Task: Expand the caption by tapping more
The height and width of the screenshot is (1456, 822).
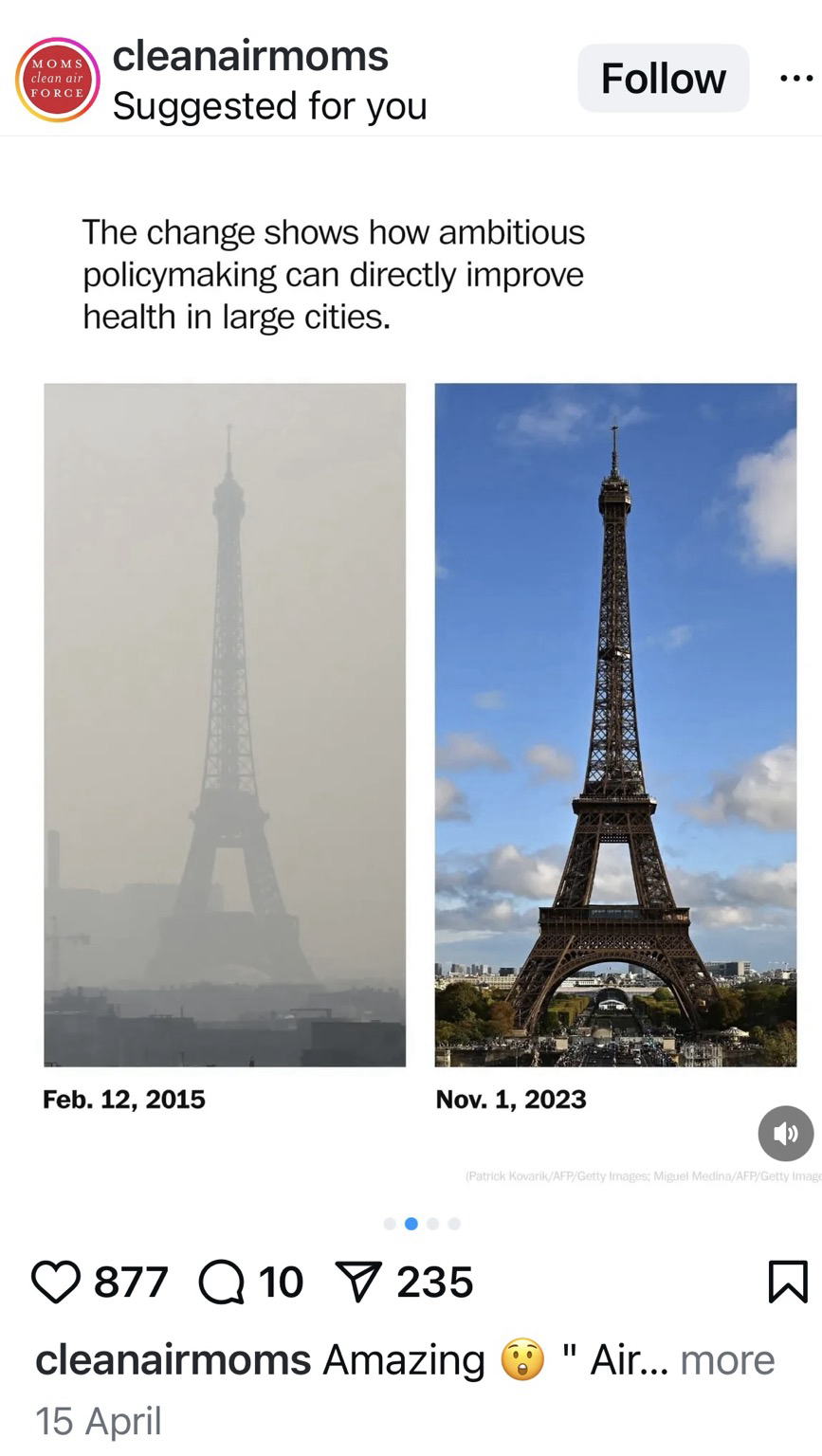Action: (x=727, y=1359)
